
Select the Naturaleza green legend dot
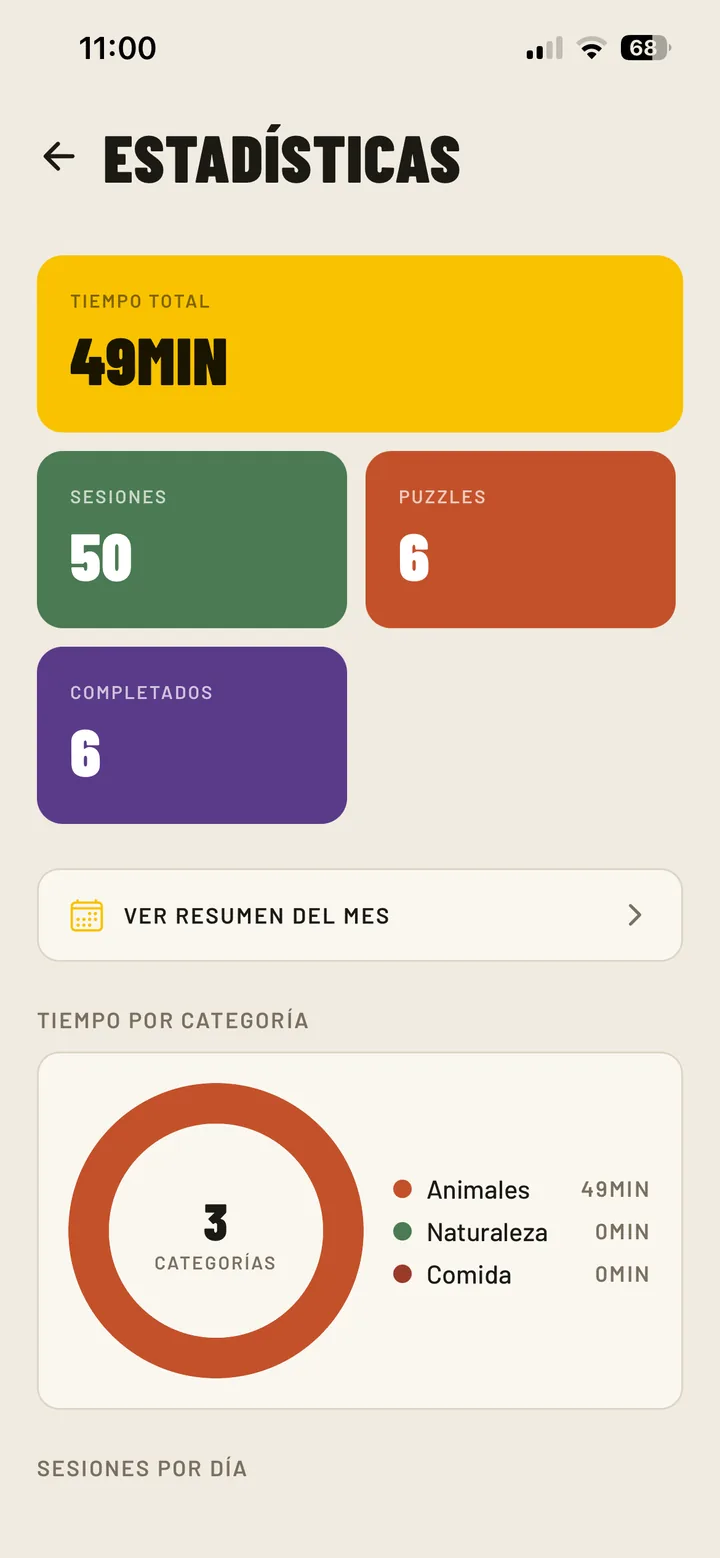tap(404, 1231)
